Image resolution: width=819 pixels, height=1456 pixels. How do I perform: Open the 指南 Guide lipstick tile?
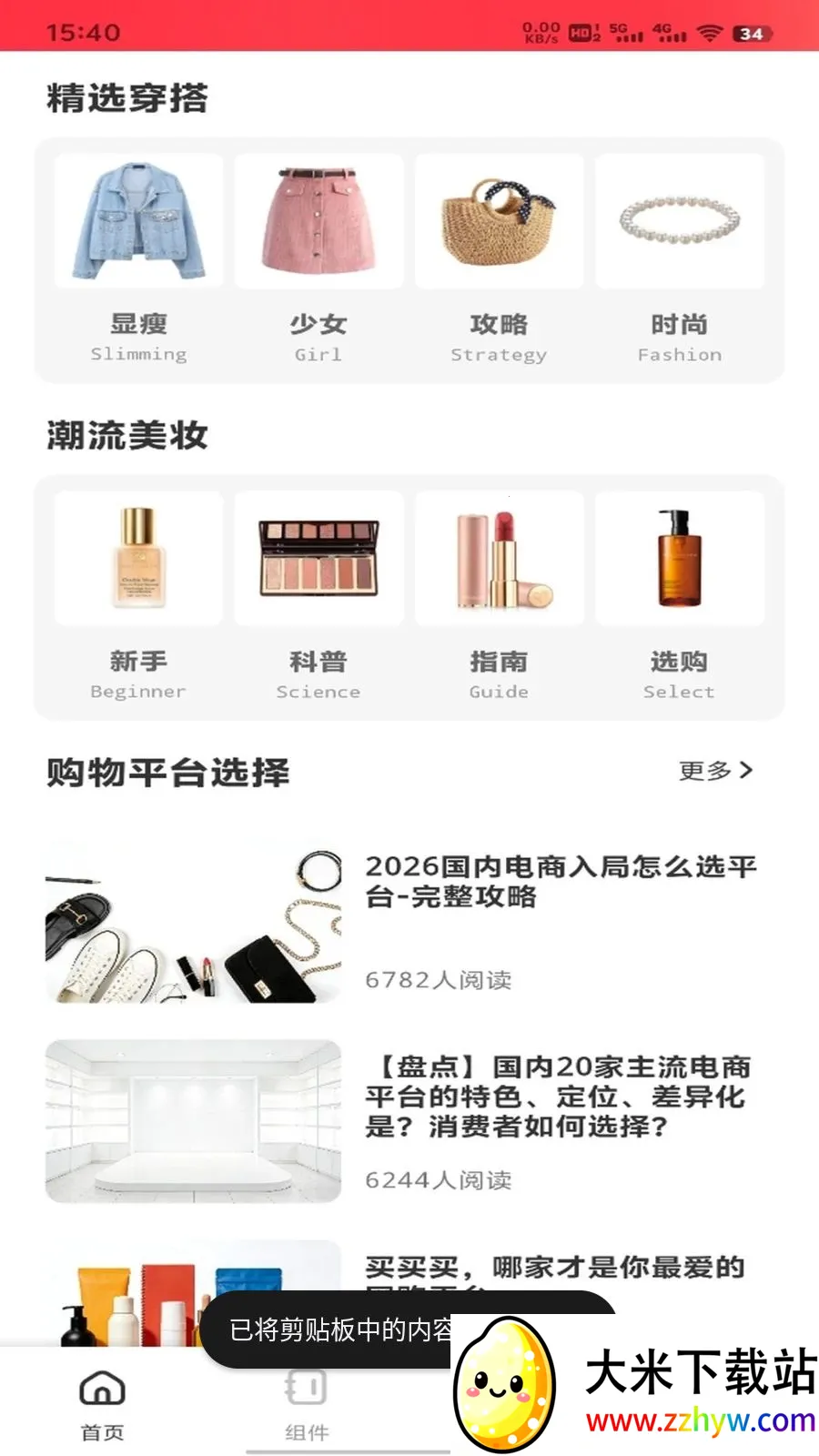click(x=499, y=598)
